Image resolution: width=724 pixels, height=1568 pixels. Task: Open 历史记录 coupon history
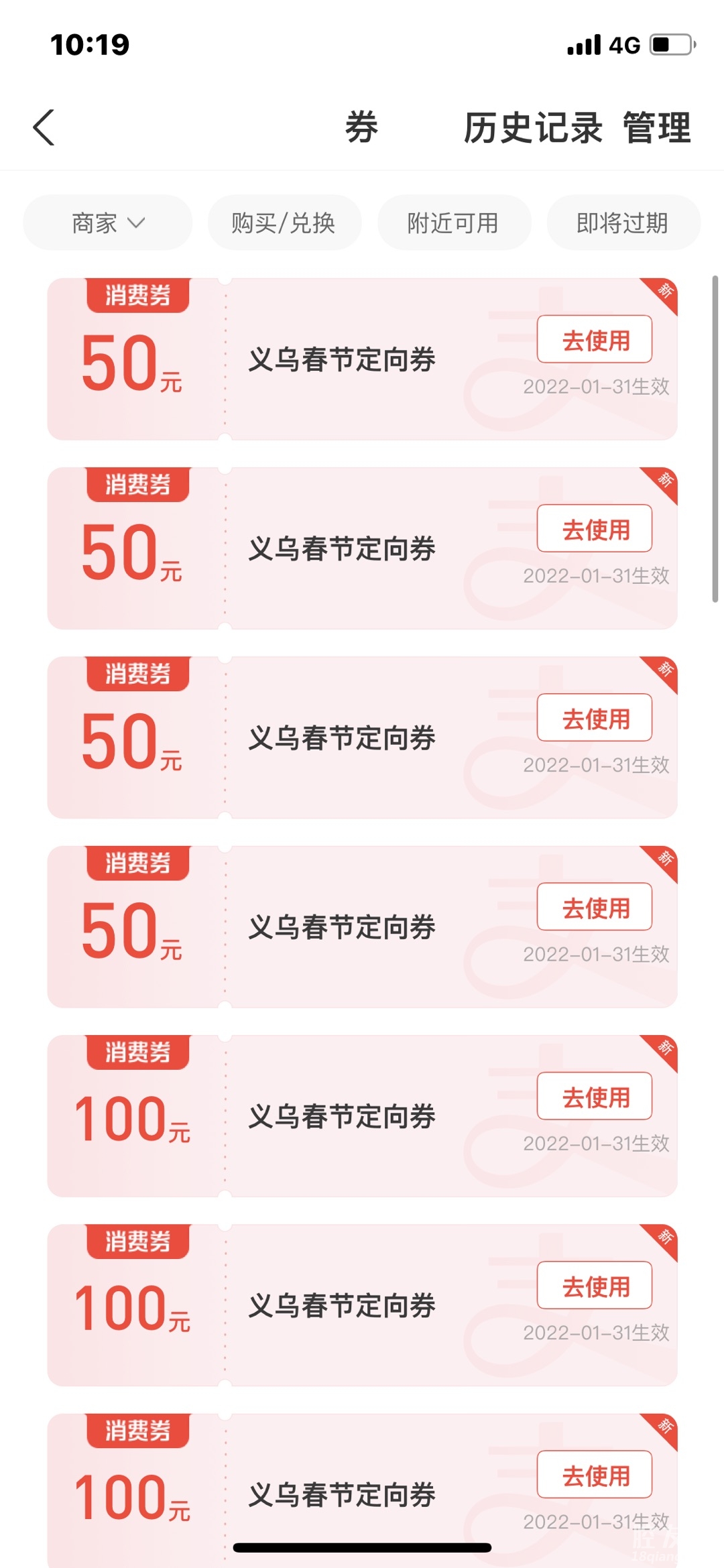(533, 127)
